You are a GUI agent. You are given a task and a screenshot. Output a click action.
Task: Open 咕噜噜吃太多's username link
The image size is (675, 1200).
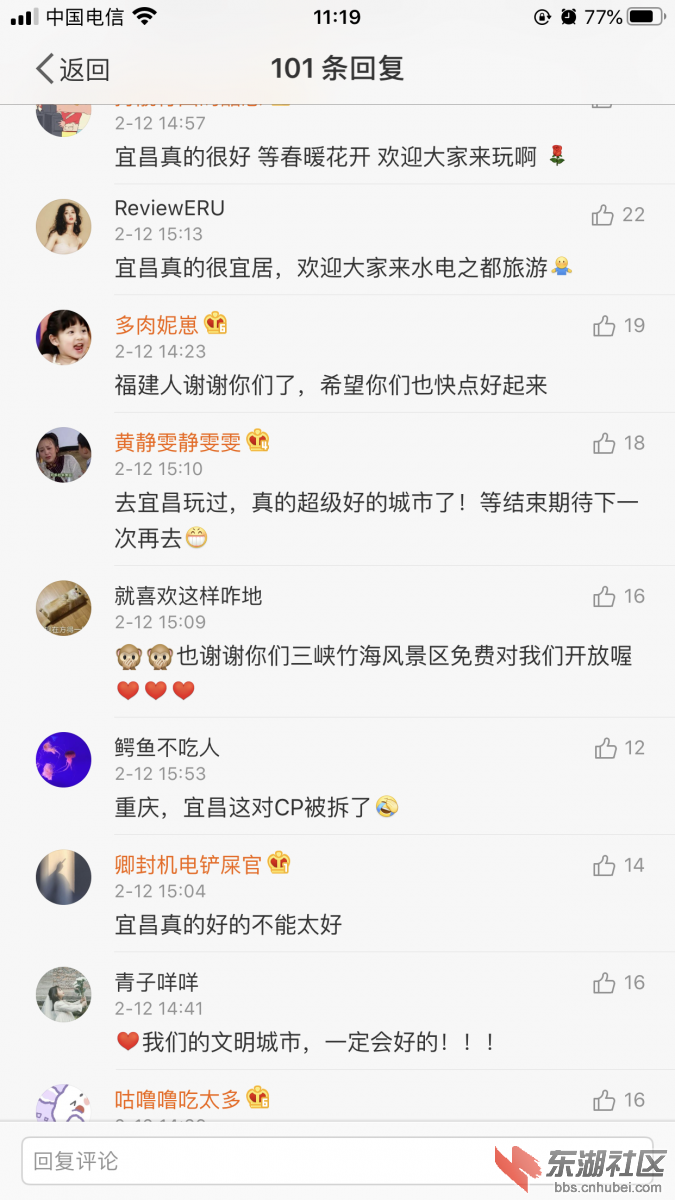[178, 1099]
